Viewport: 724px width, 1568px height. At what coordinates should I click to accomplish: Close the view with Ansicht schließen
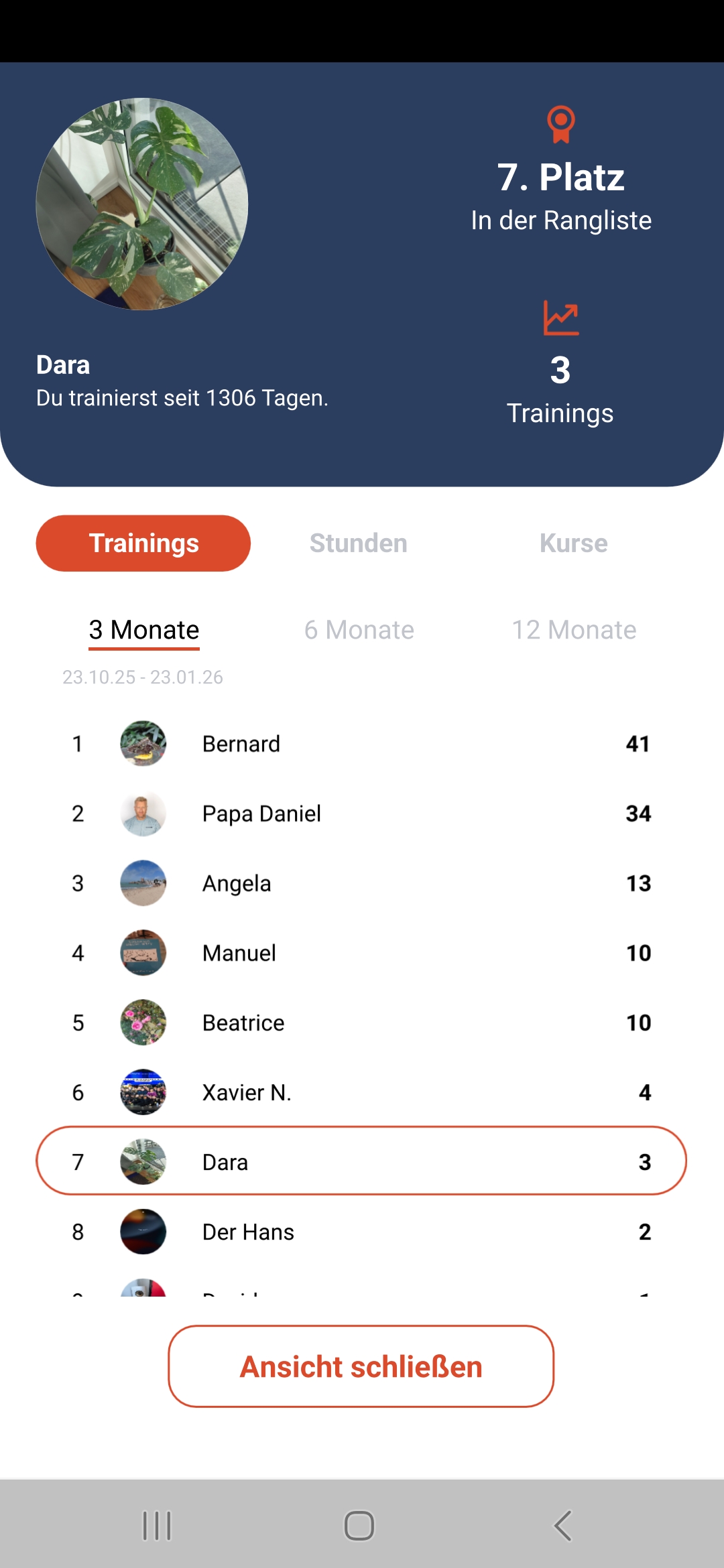pos(361,1366)
